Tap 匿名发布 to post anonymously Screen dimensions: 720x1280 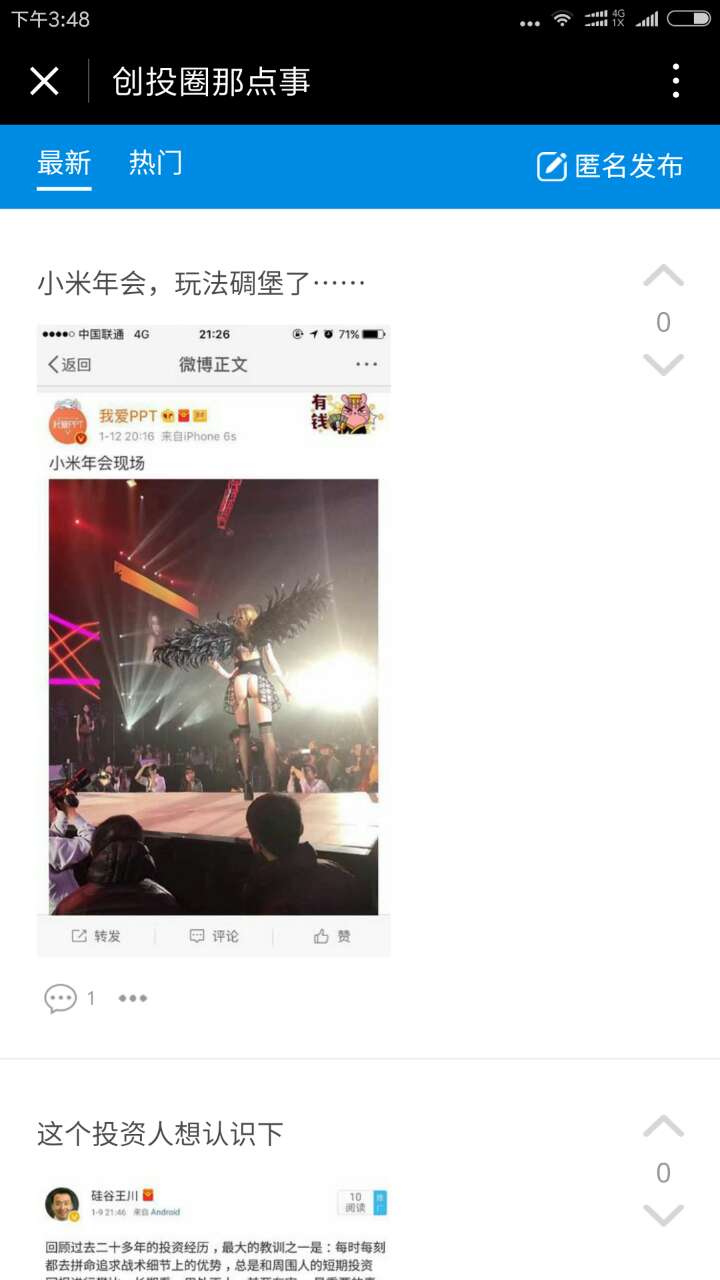(x=610, y=166)
